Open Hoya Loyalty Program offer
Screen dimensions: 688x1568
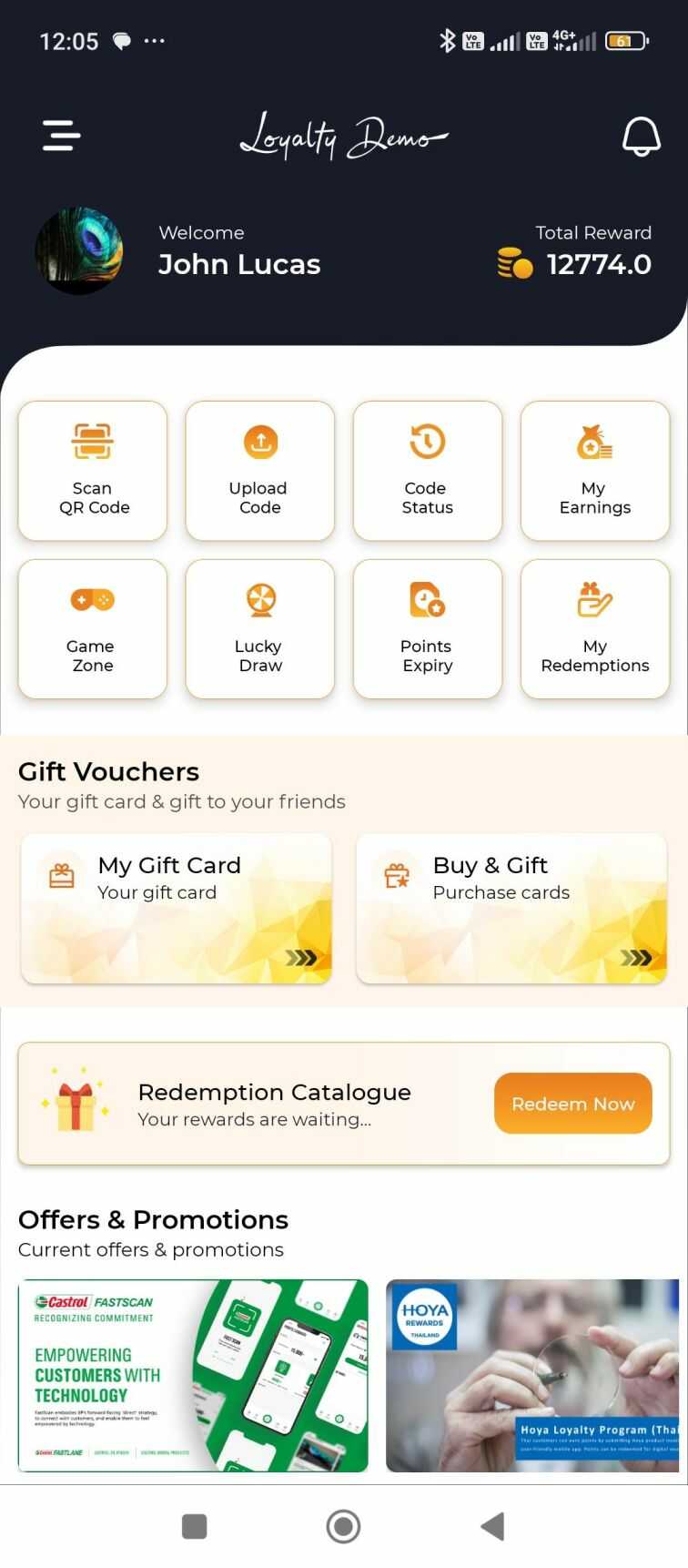pyautogui.click(x=532, y=1375)
